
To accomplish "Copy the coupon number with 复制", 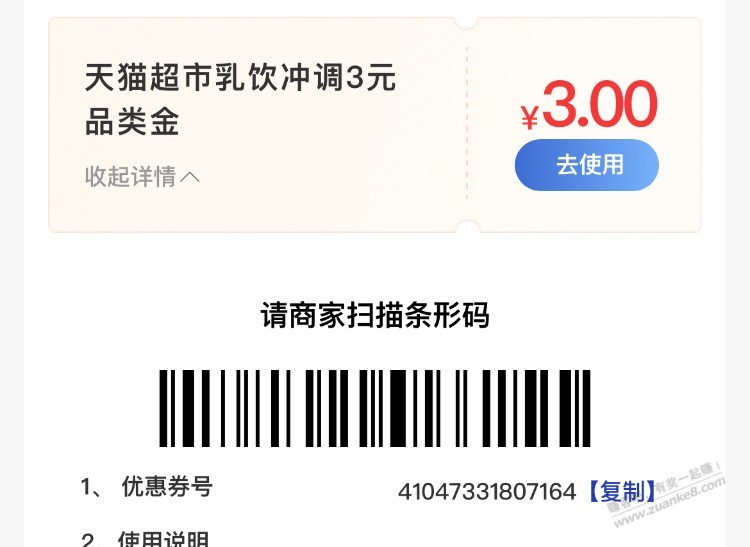I will (x=621, y=491).
